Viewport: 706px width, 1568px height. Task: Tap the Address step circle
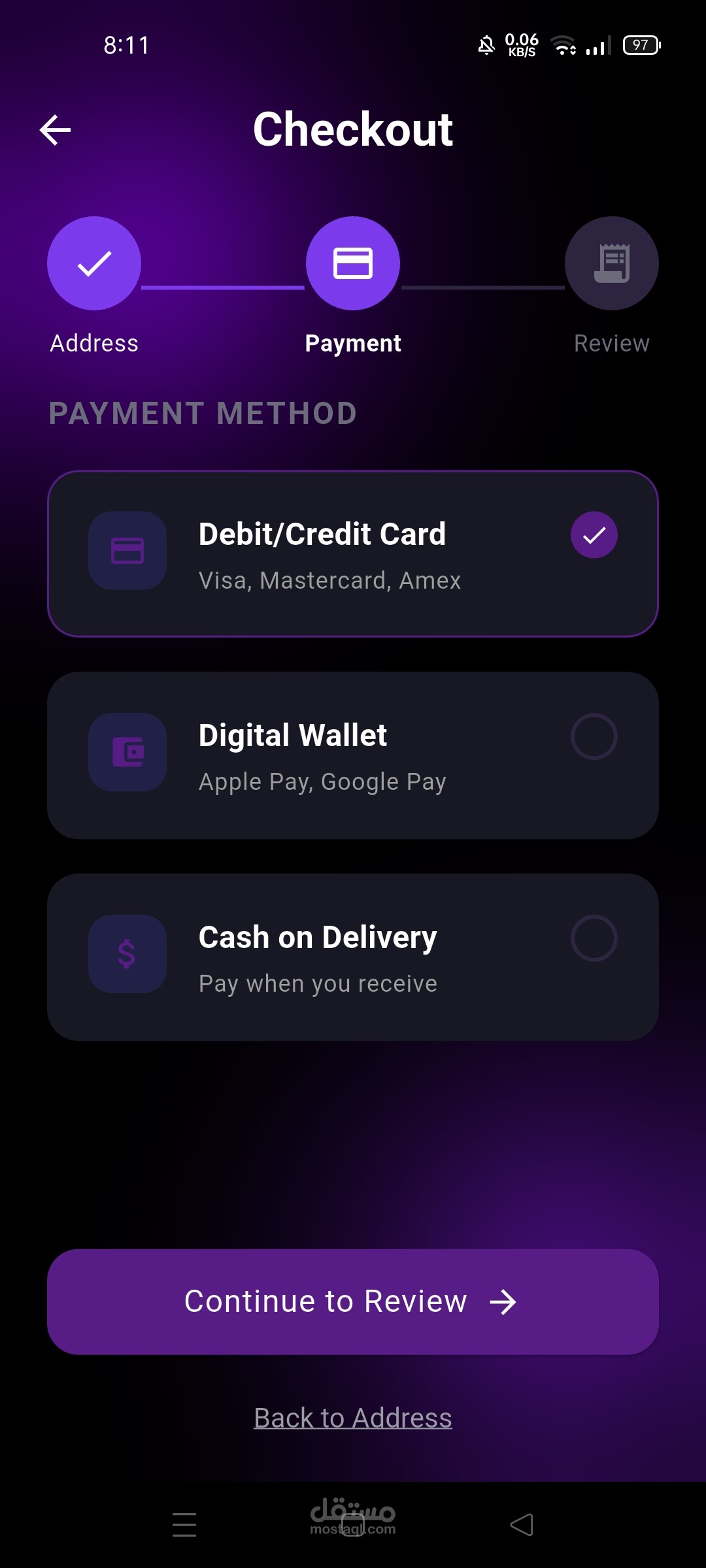(x=94, y=263)
